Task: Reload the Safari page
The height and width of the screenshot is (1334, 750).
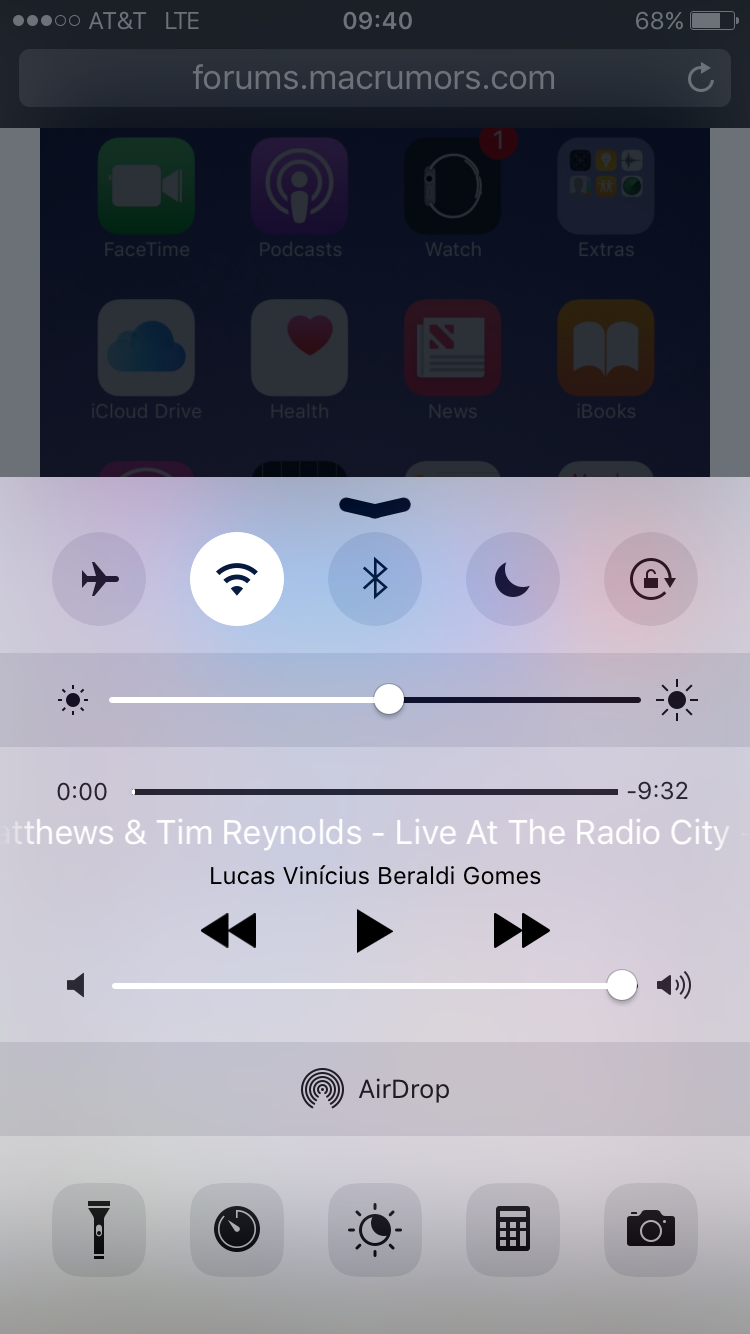Action: tap(701, 78)
